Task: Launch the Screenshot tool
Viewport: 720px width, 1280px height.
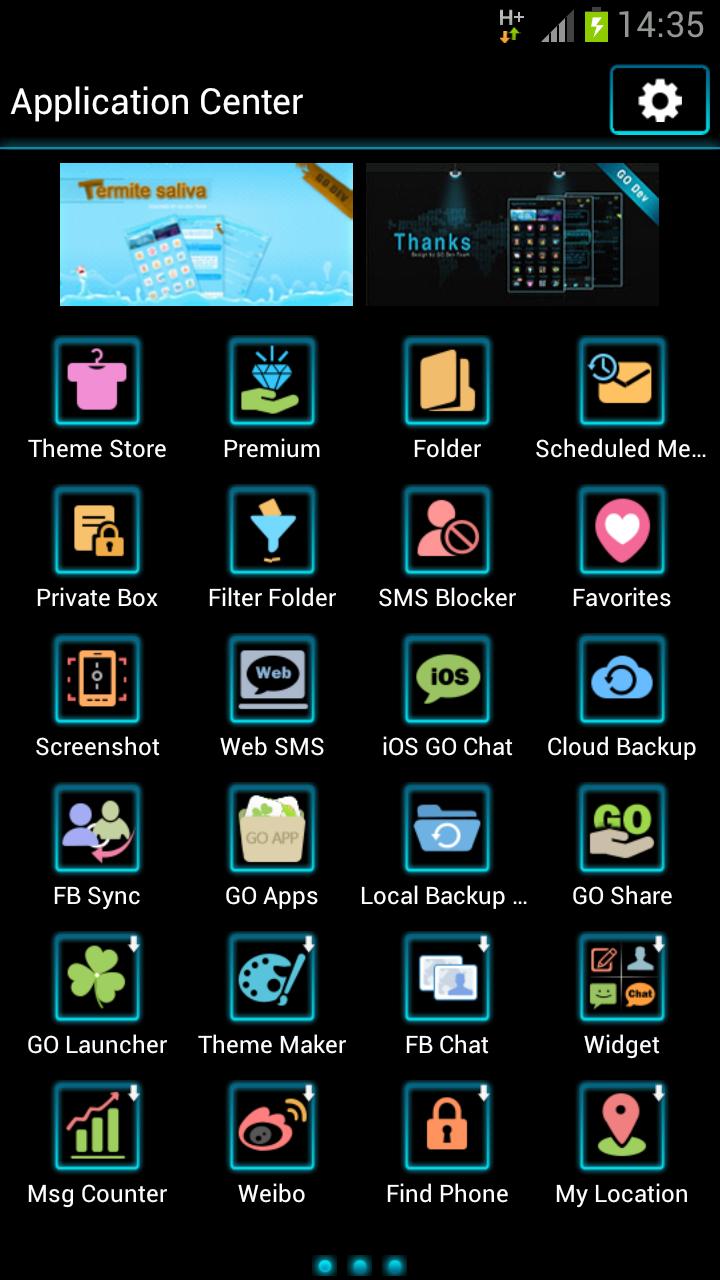Action: click(97, 680)
